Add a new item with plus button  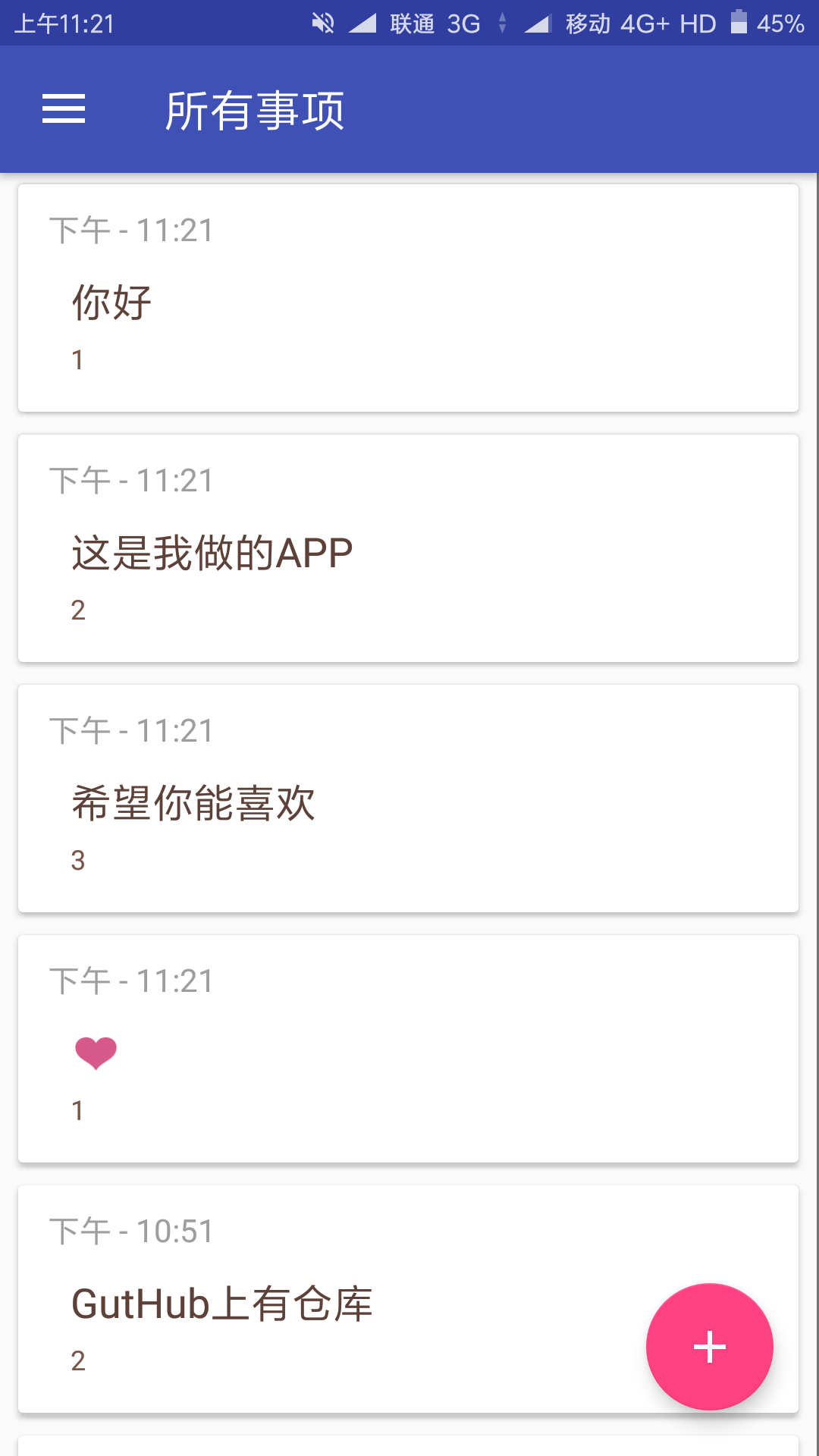pos(710,1347)
